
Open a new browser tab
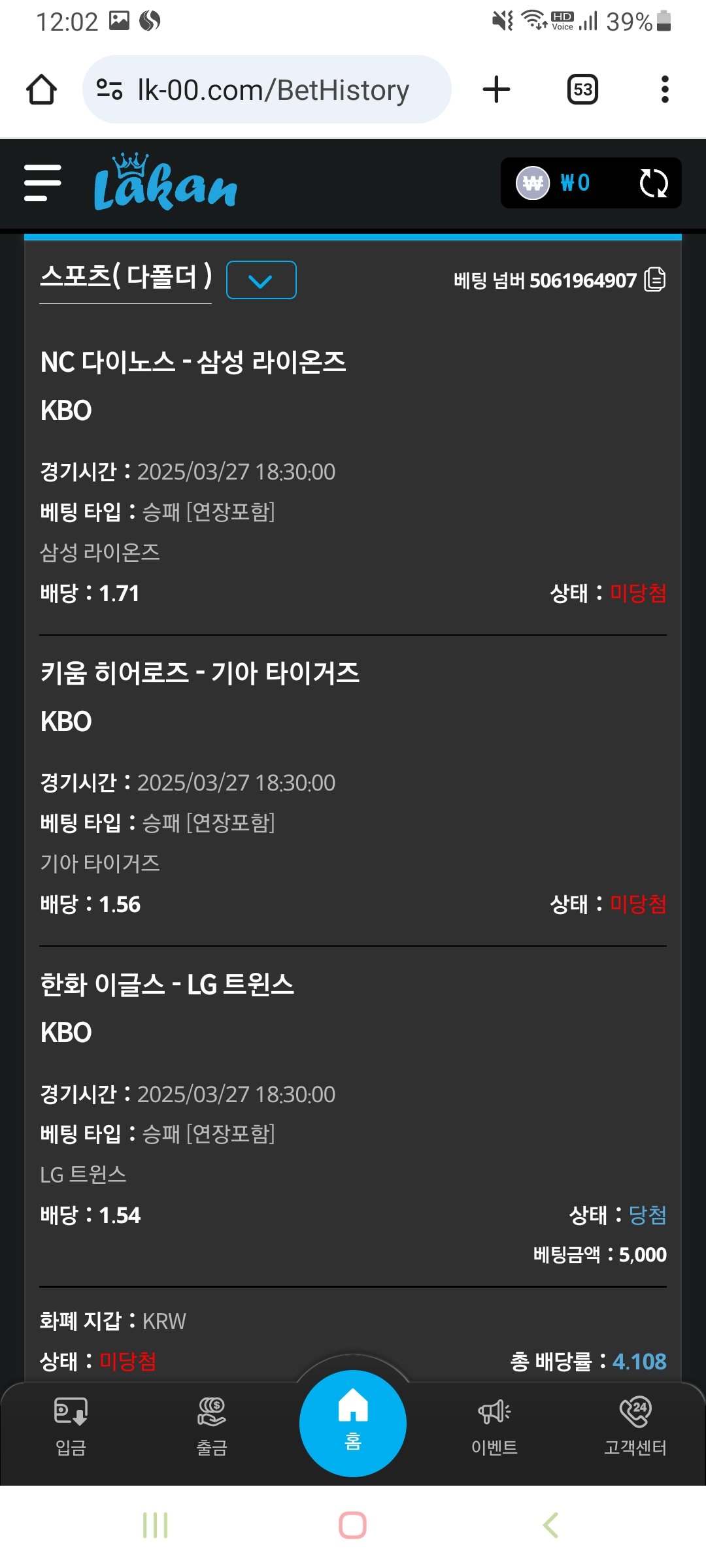497,90
